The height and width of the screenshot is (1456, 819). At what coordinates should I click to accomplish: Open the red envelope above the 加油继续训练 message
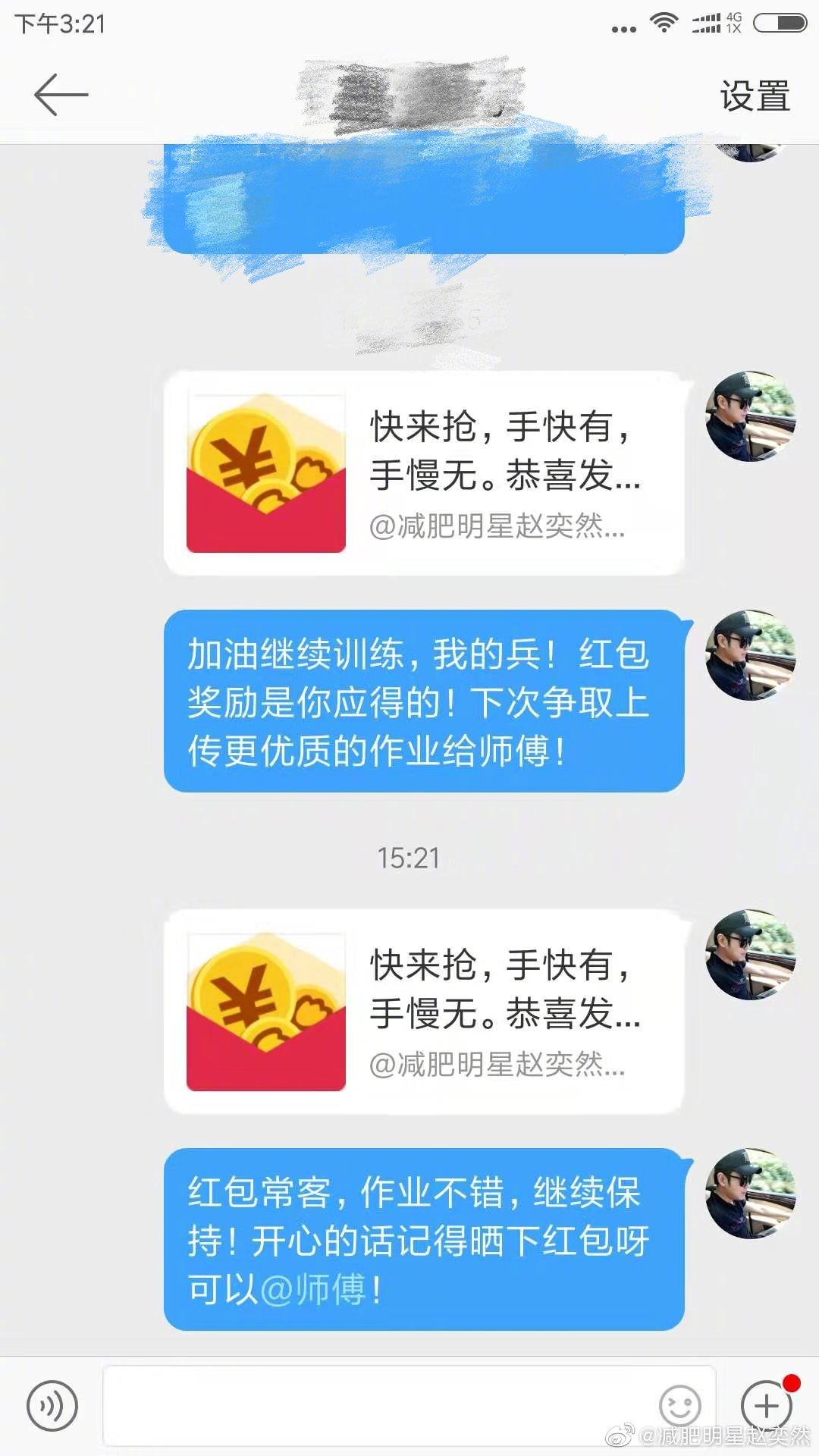coord(425,473)
